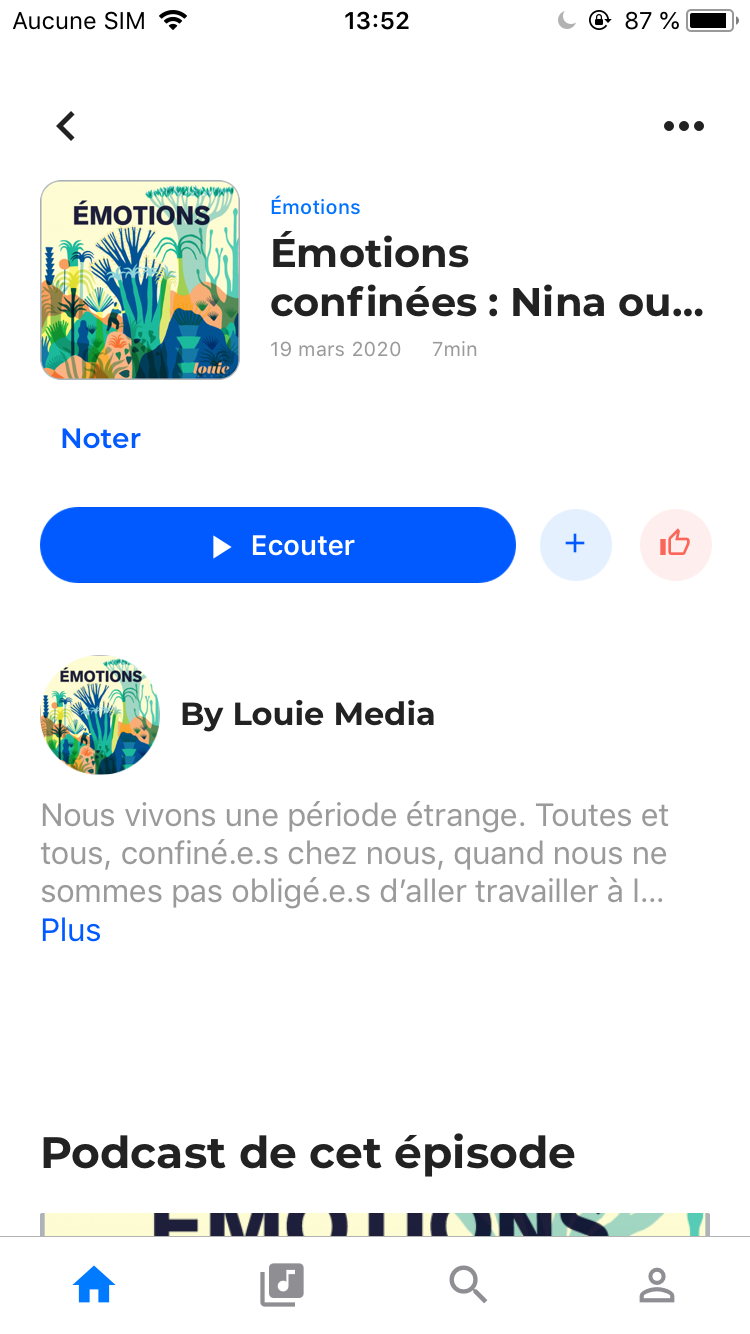The width and height of the screenshot is (750, 1334).
Task: Like this episode with thumbs up
Action: (x=676, y=545)
